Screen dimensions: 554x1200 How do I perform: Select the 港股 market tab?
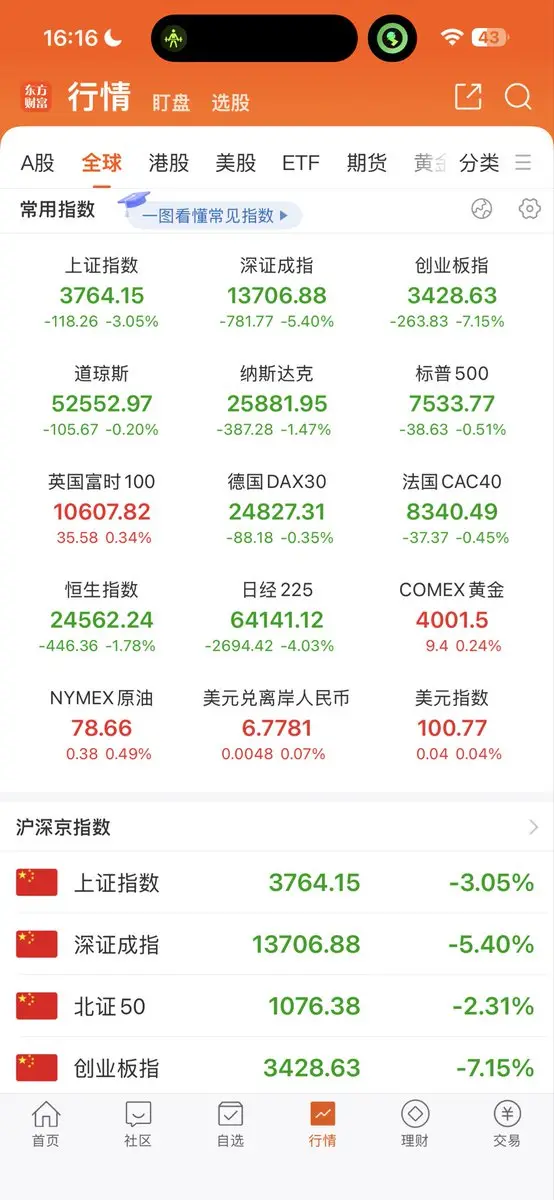[168, 163]
